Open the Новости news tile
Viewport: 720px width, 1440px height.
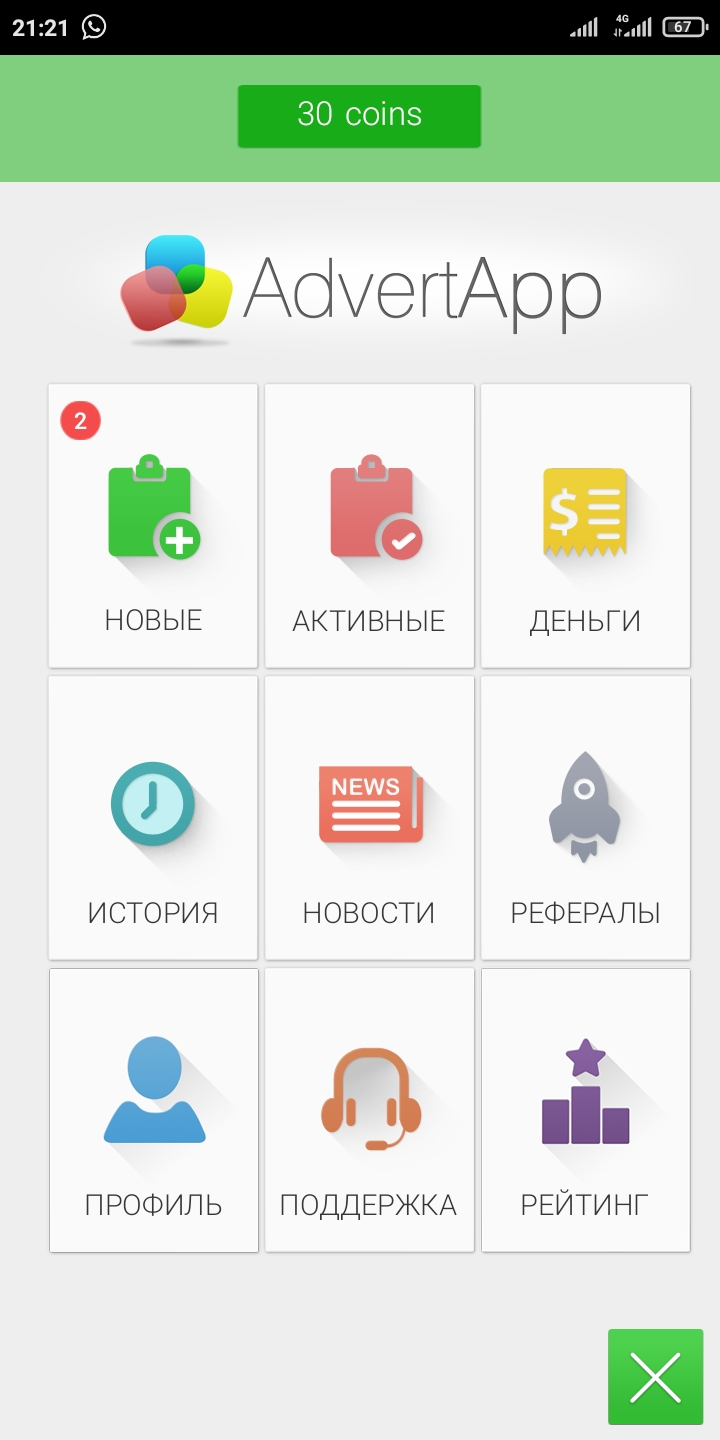click(x=369, y=818)
